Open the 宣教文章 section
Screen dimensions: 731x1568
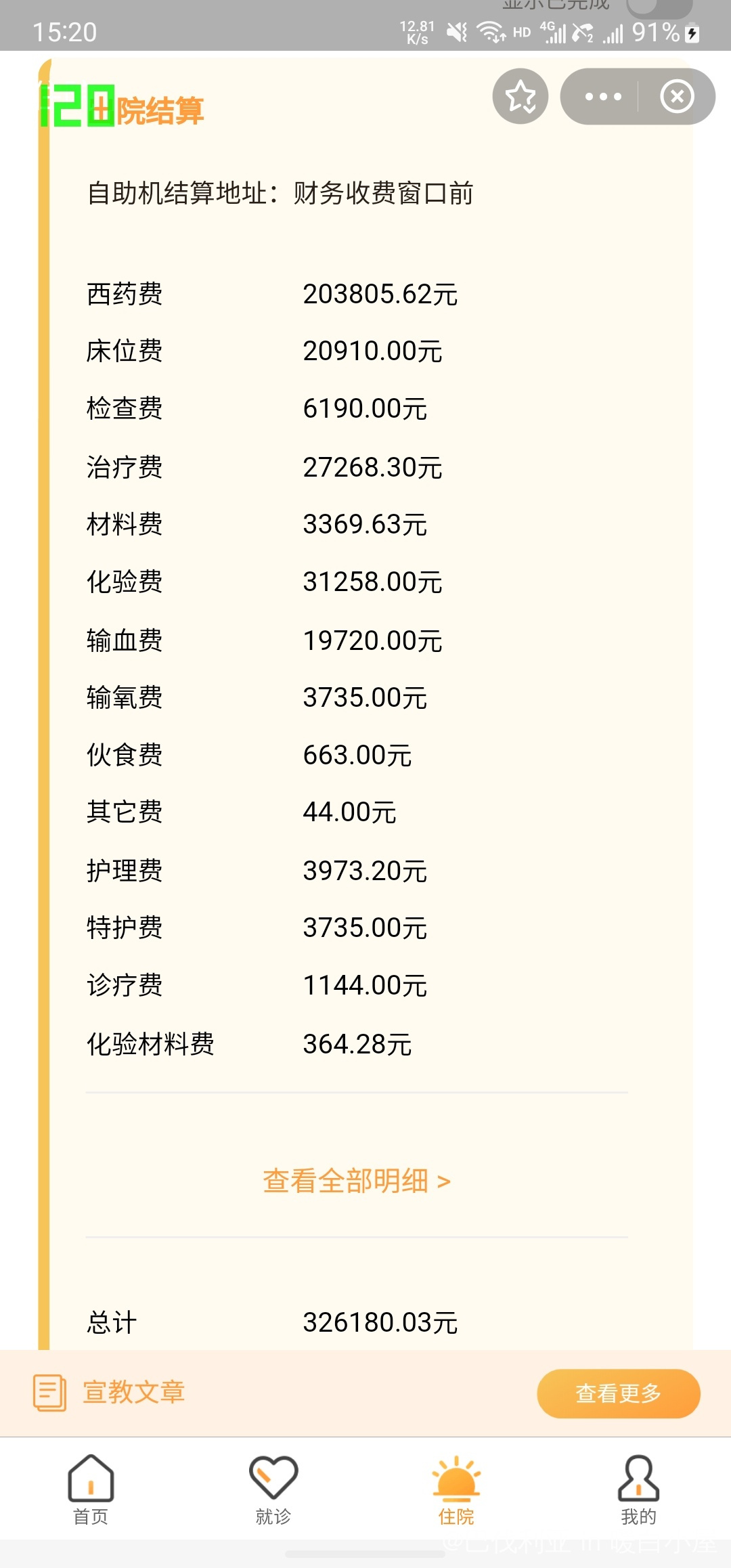click(x=133, y=1393)
